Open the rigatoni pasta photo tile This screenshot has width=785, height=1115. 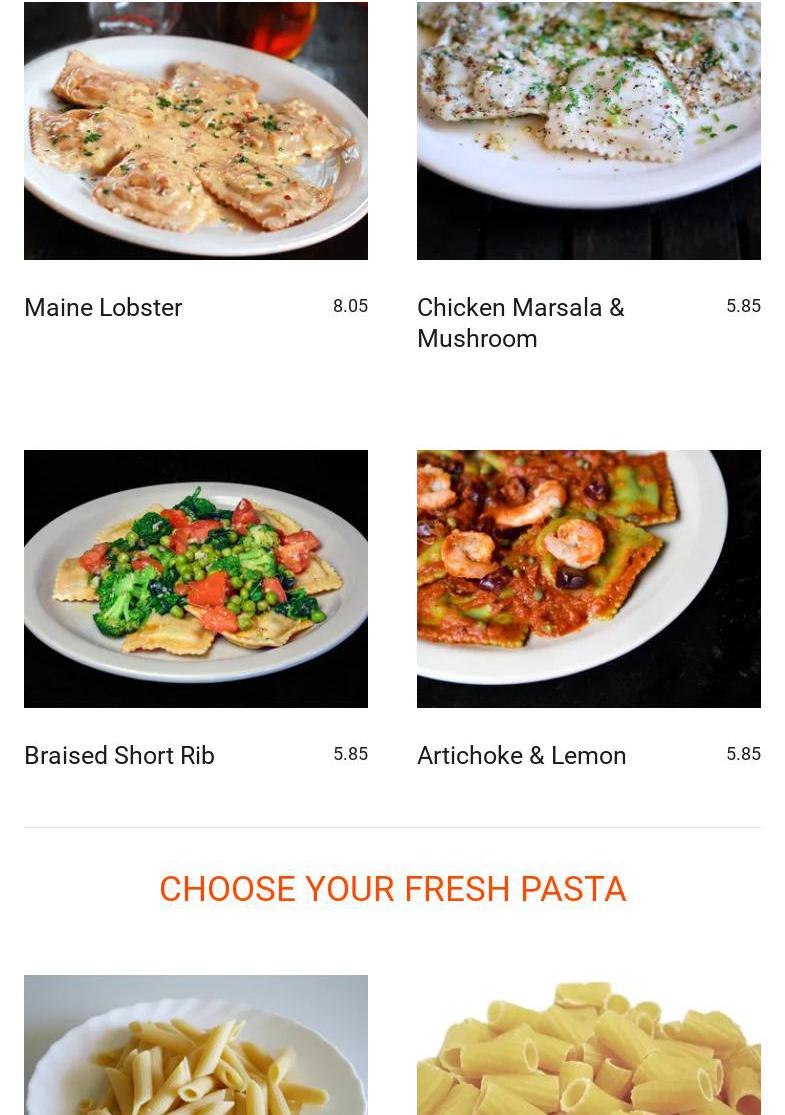click(x=588, y=1045)
